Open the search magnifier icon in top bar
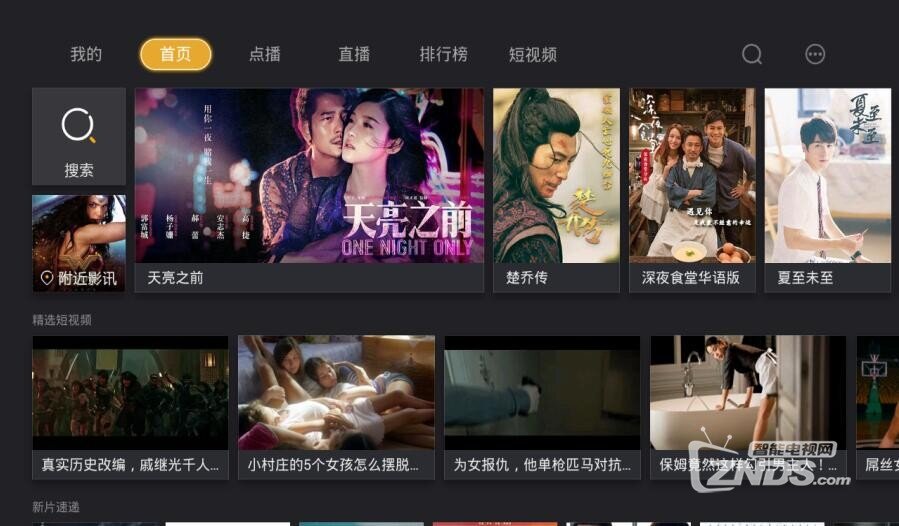Screen dimensions: 899x526 752,54
